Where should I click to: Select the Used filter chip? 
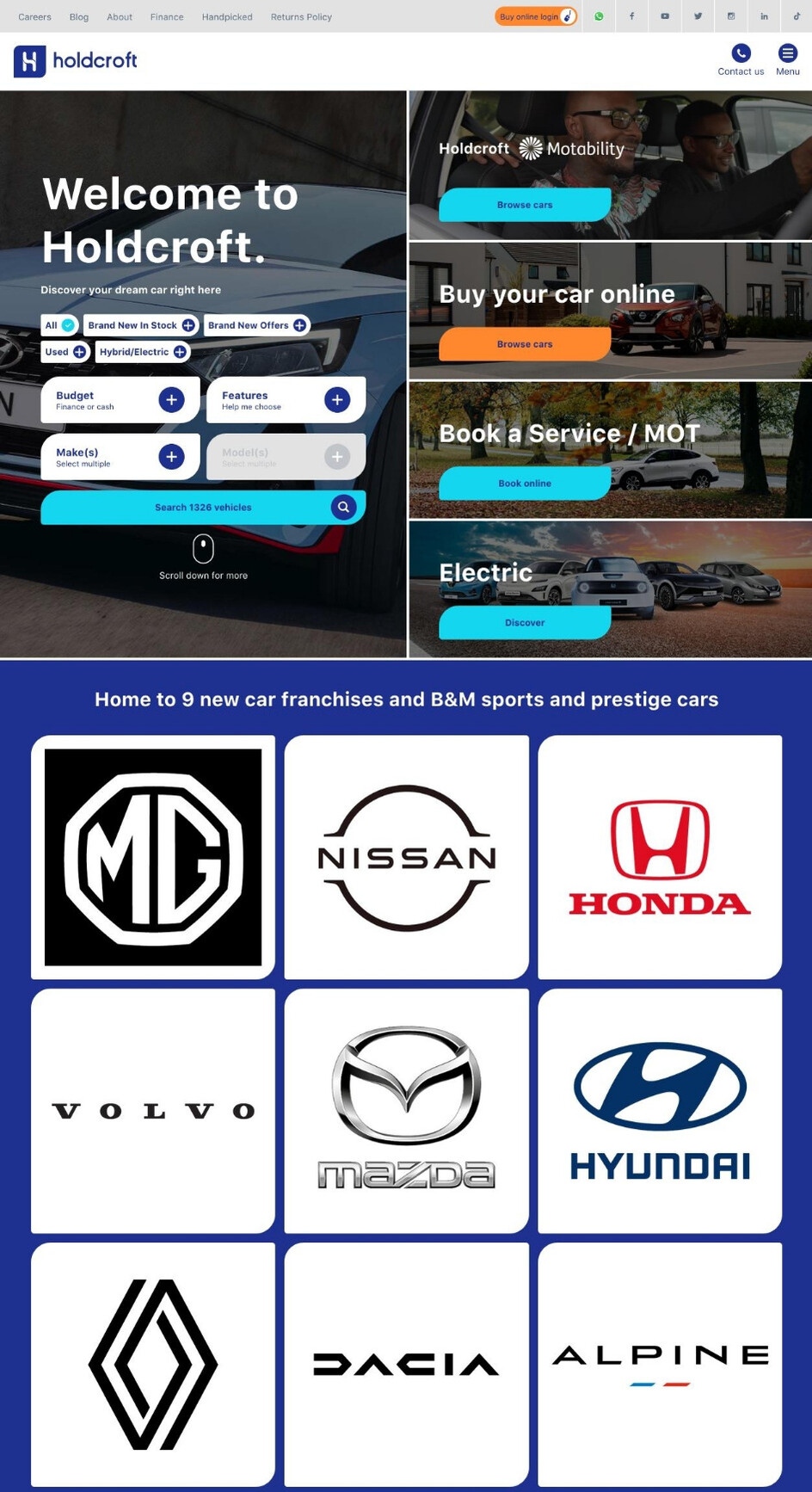click(65, 352)
